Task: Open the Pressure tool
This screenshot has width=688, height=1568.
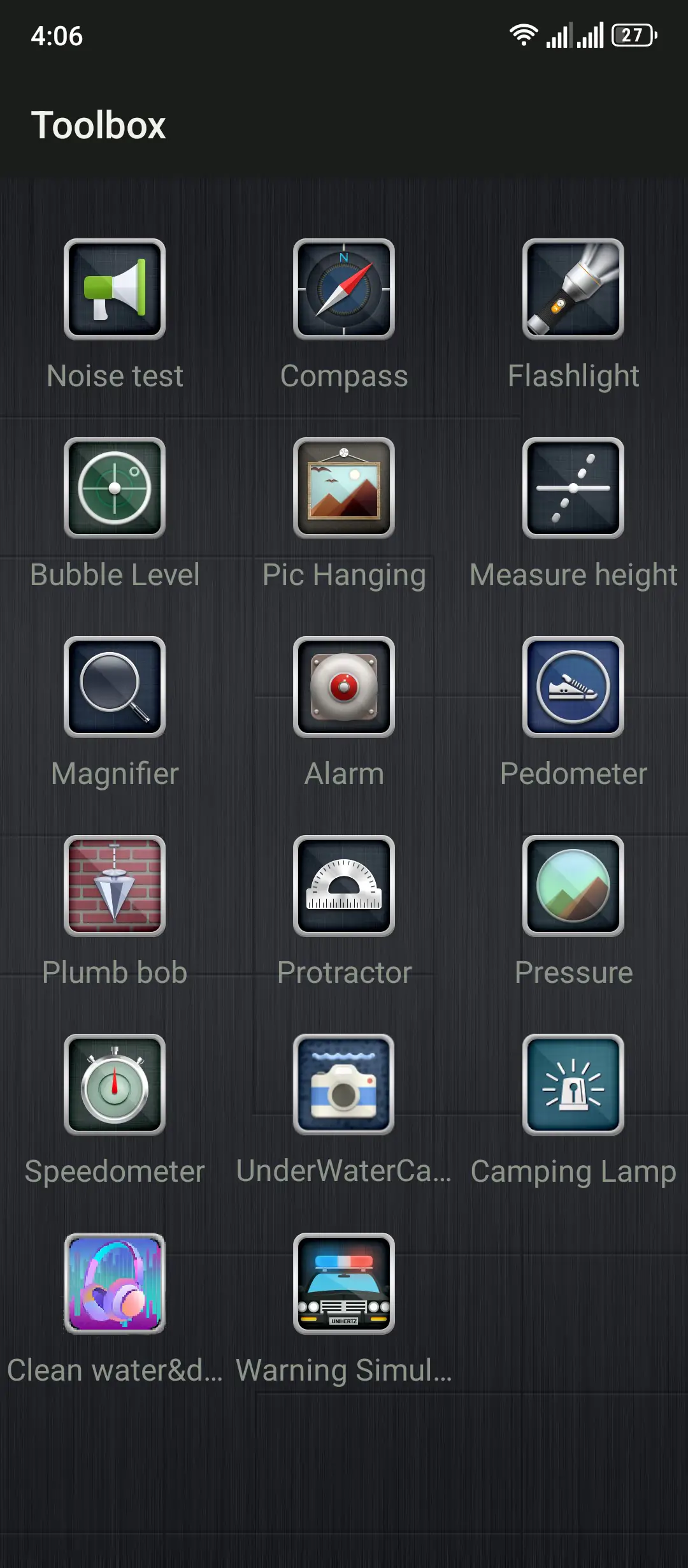Action: coord(573,886)
